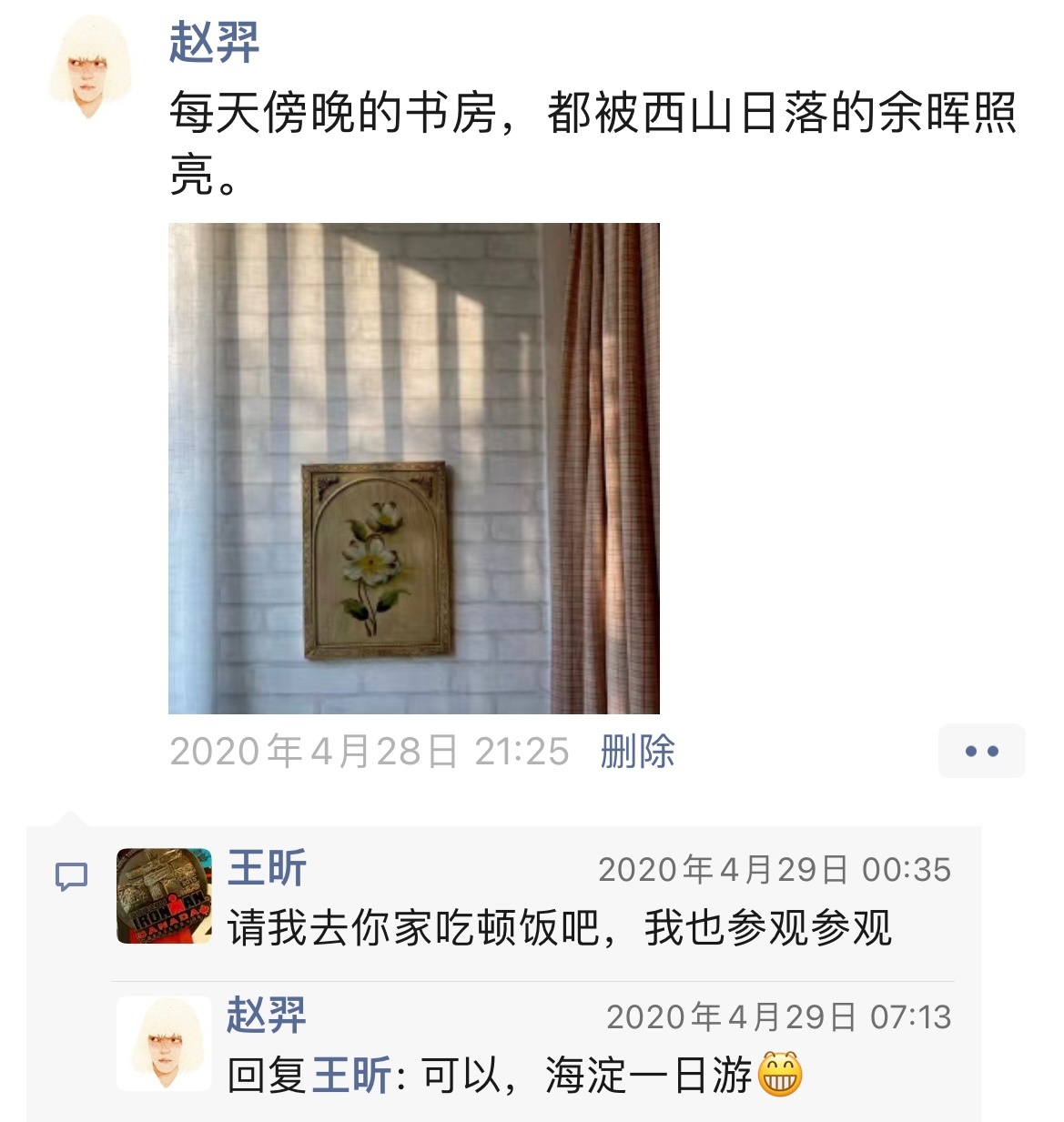
Task: Open the two-dot like and comment menu
Action: pos(980,752)
